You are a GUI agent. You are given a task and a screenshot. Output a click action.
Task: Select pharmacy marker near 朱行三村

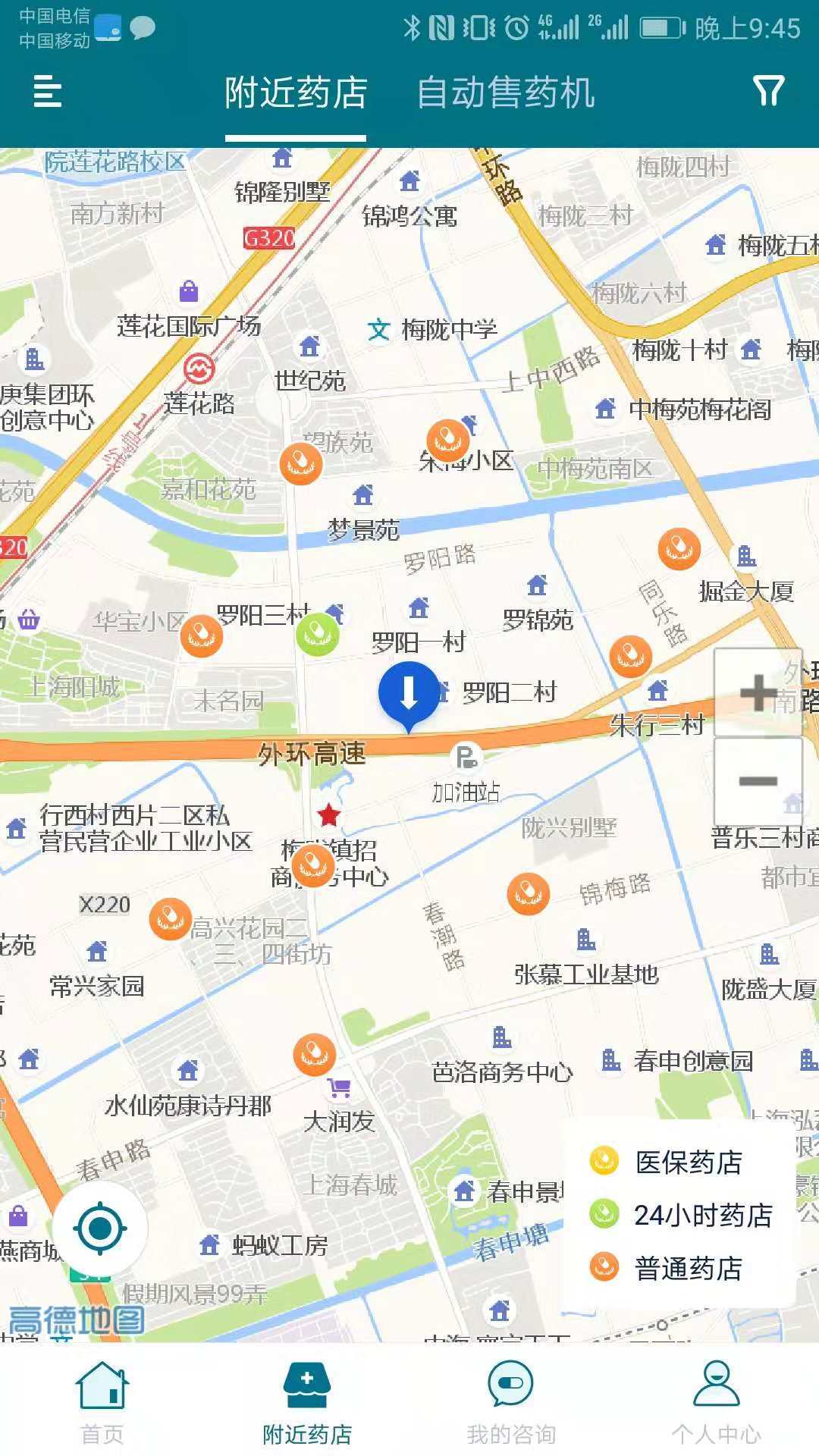(630, 656)
